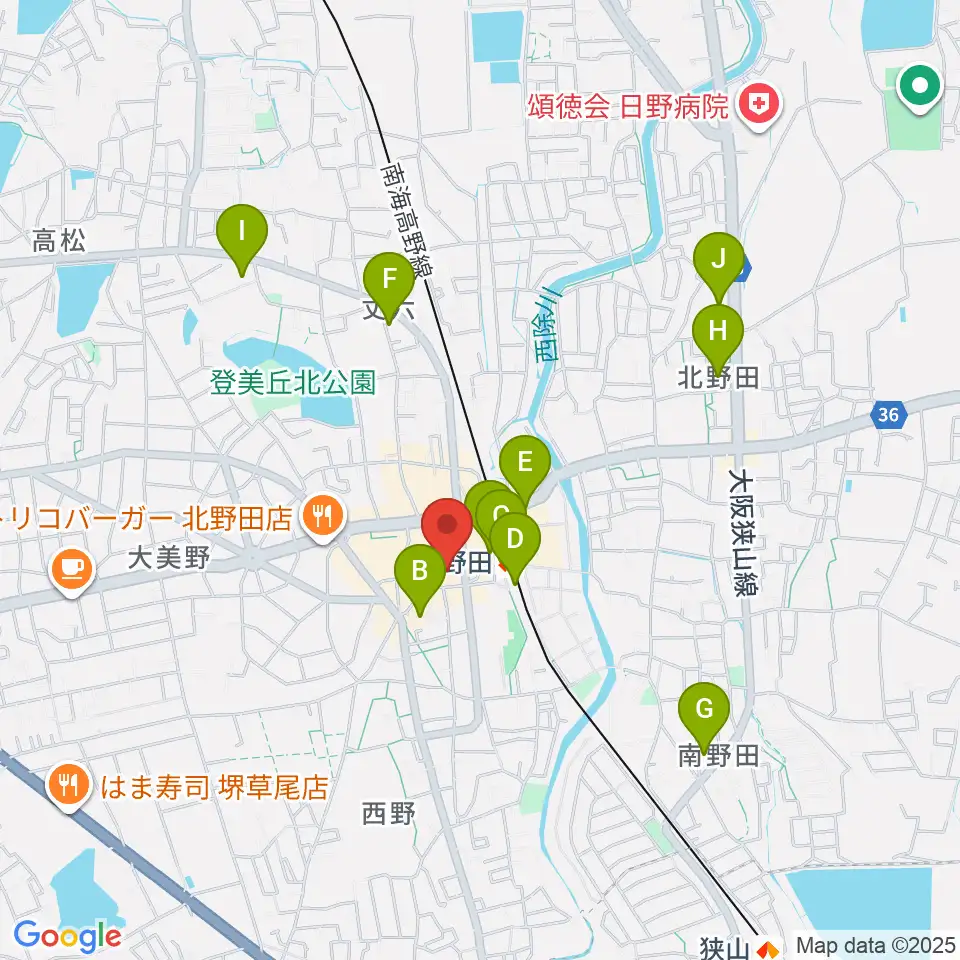Select map marker E
The height and width of the screenshot is (960, 960).
[x=525, y=462]
